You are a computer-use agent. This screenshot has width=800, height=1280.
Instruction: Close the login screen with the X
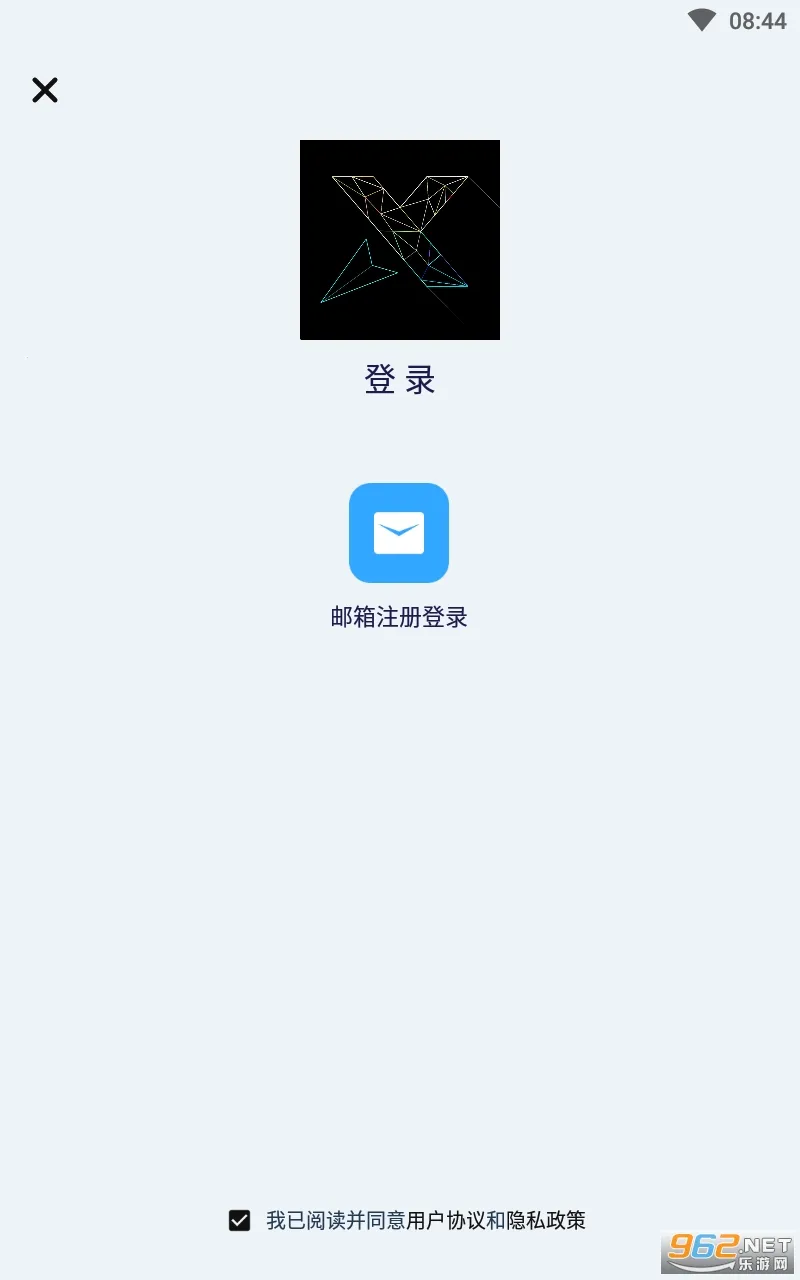click(x=45, y=90)
